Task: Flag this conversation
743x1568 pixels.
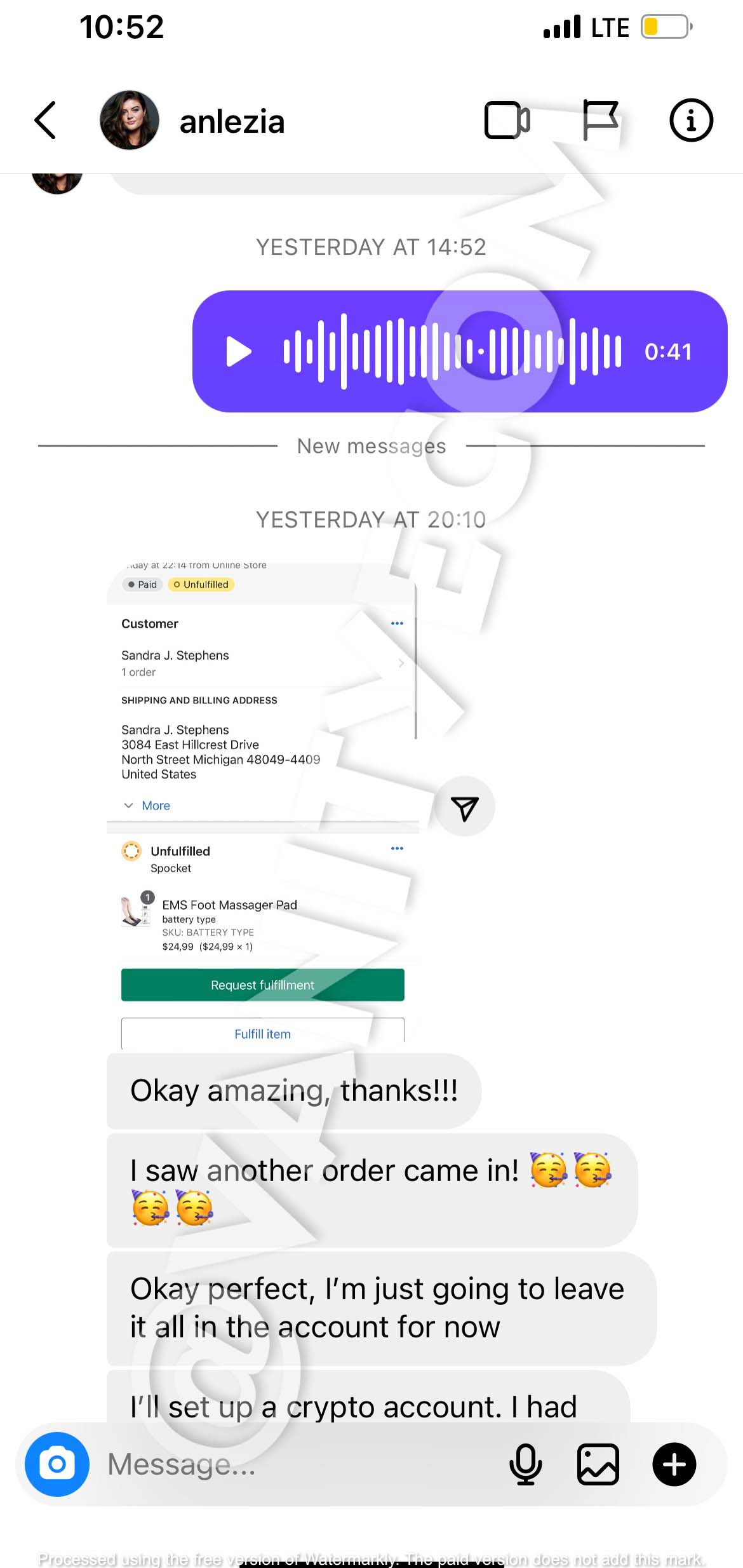Action: [599, 120]
